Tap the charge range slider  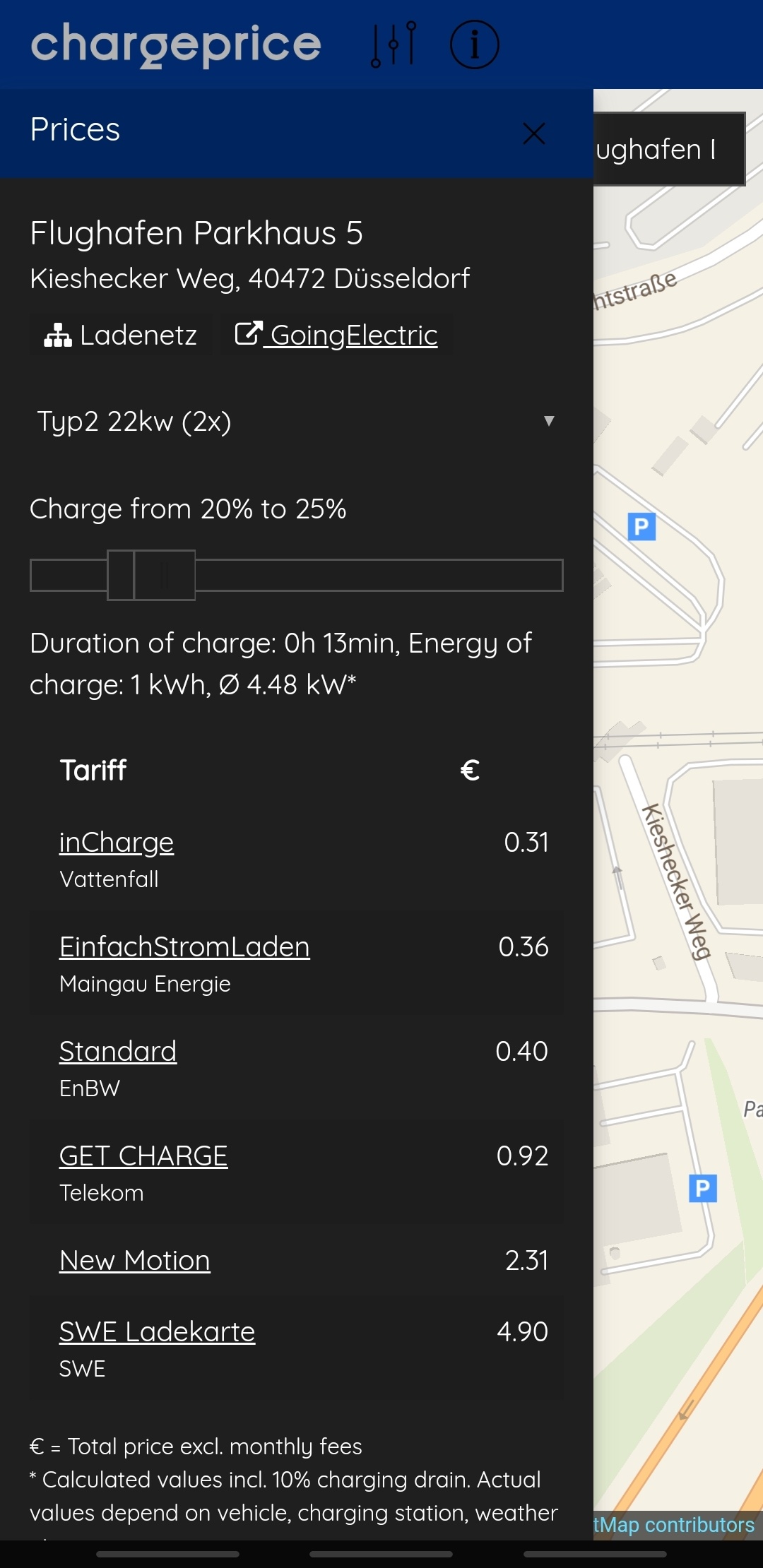click(x=296, y=575)
